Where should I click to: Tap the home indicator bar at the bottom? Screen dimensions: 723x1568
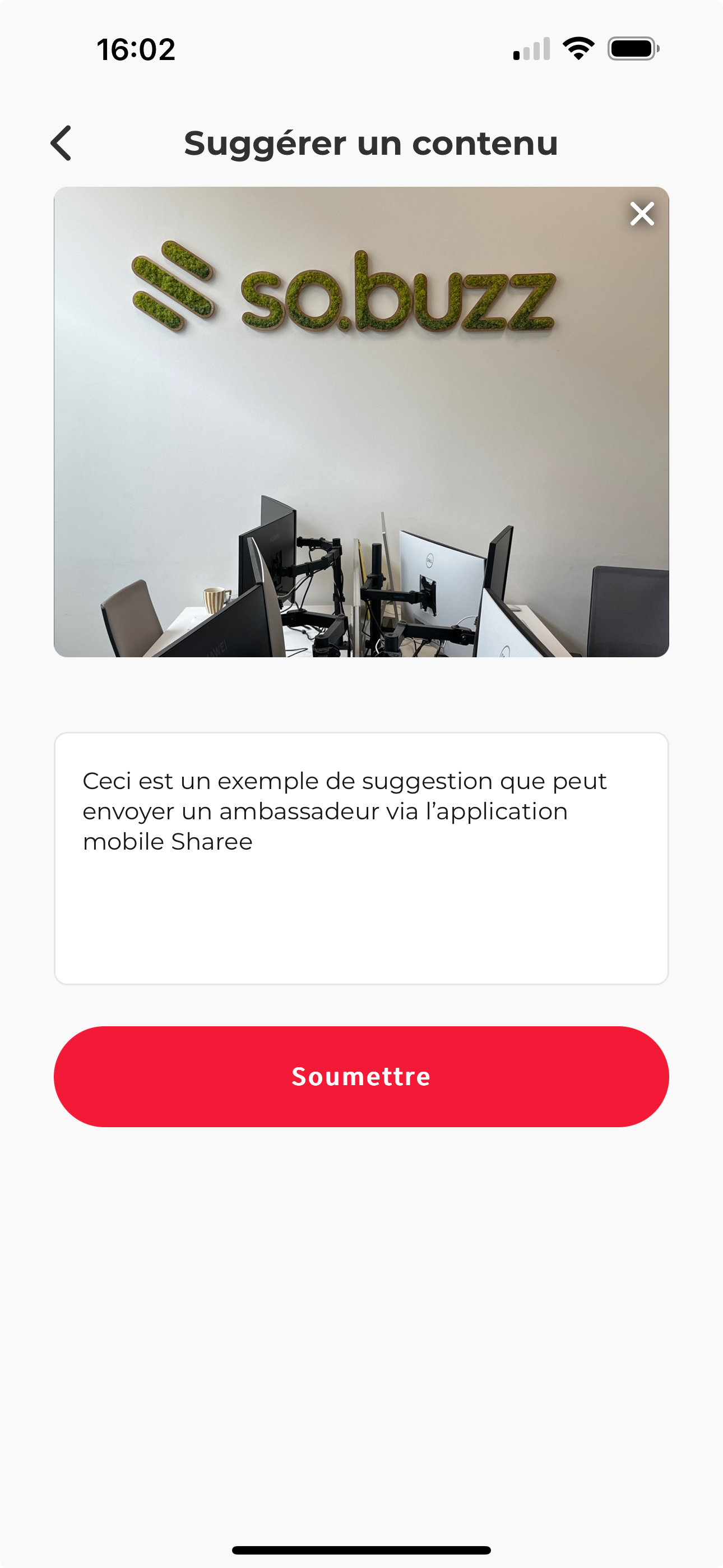pyautogui.click(x=361, y=1549)
